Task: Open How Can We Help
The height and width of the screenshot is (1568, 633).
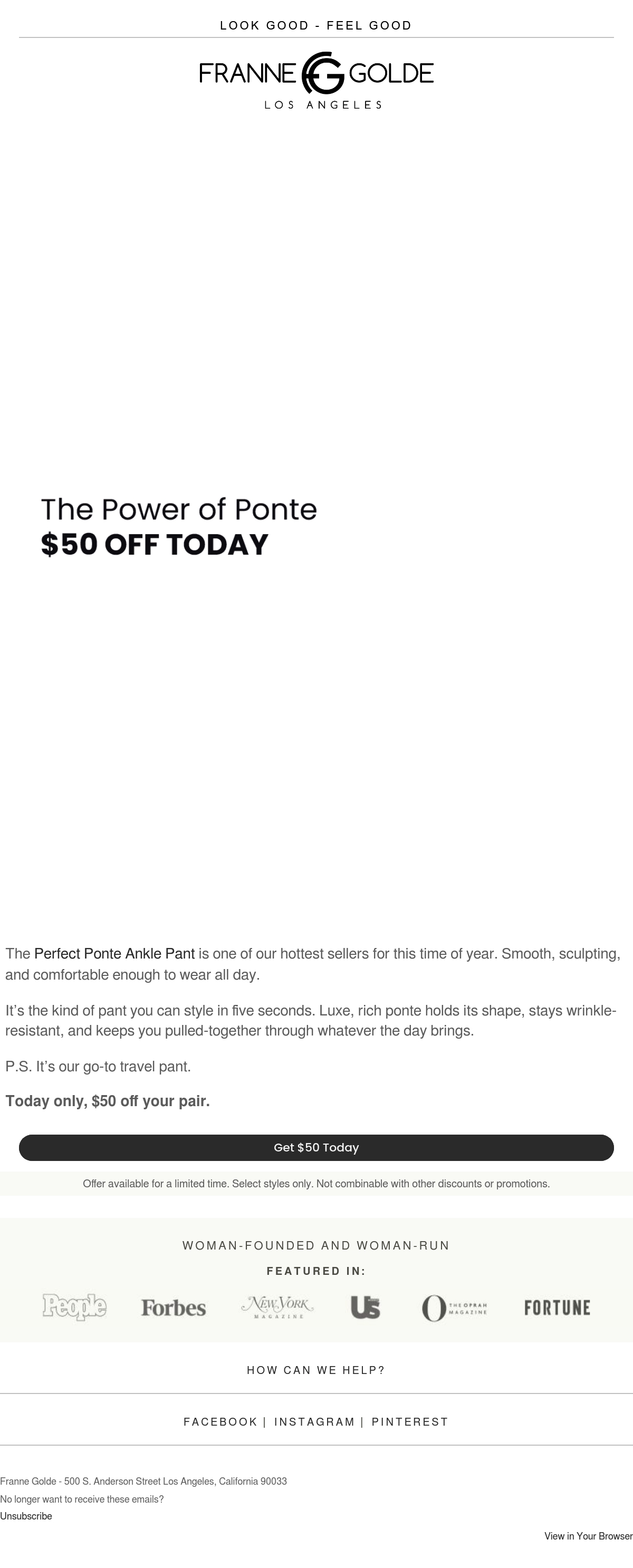Action: click(316, 1370)
